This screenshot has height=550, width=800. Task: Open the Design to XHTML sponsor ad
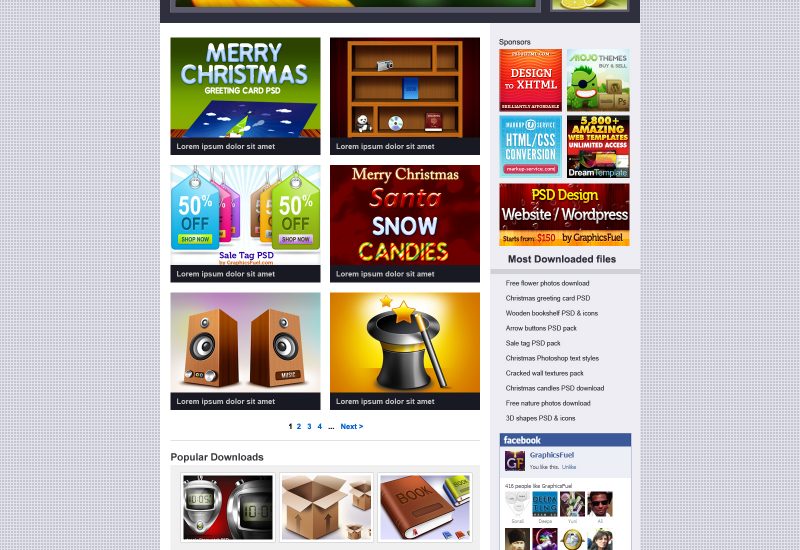click(530, 80)
